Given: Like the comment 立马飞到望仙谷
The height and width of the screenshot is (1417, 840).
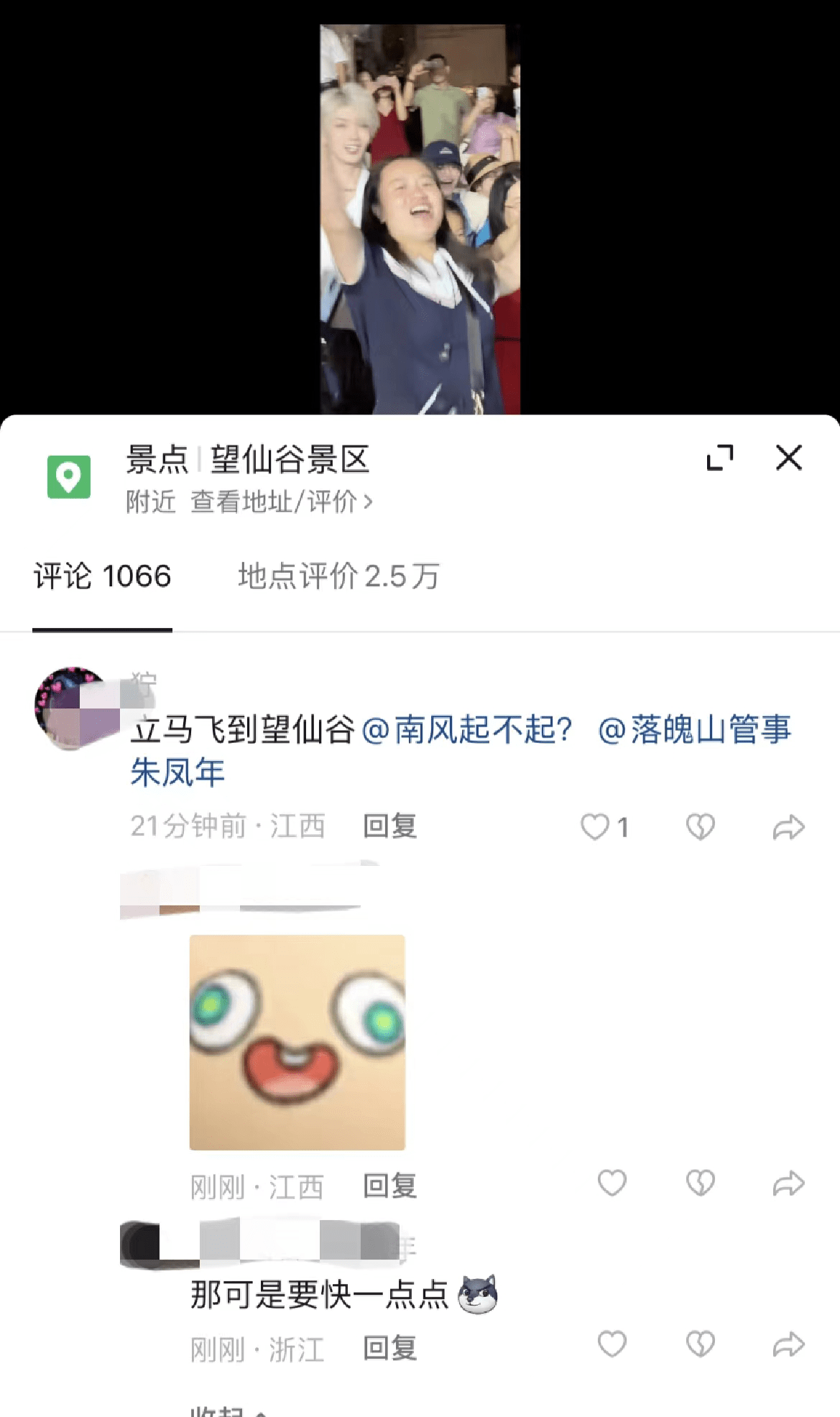Looking at the screenshot, I should (596, 827).
